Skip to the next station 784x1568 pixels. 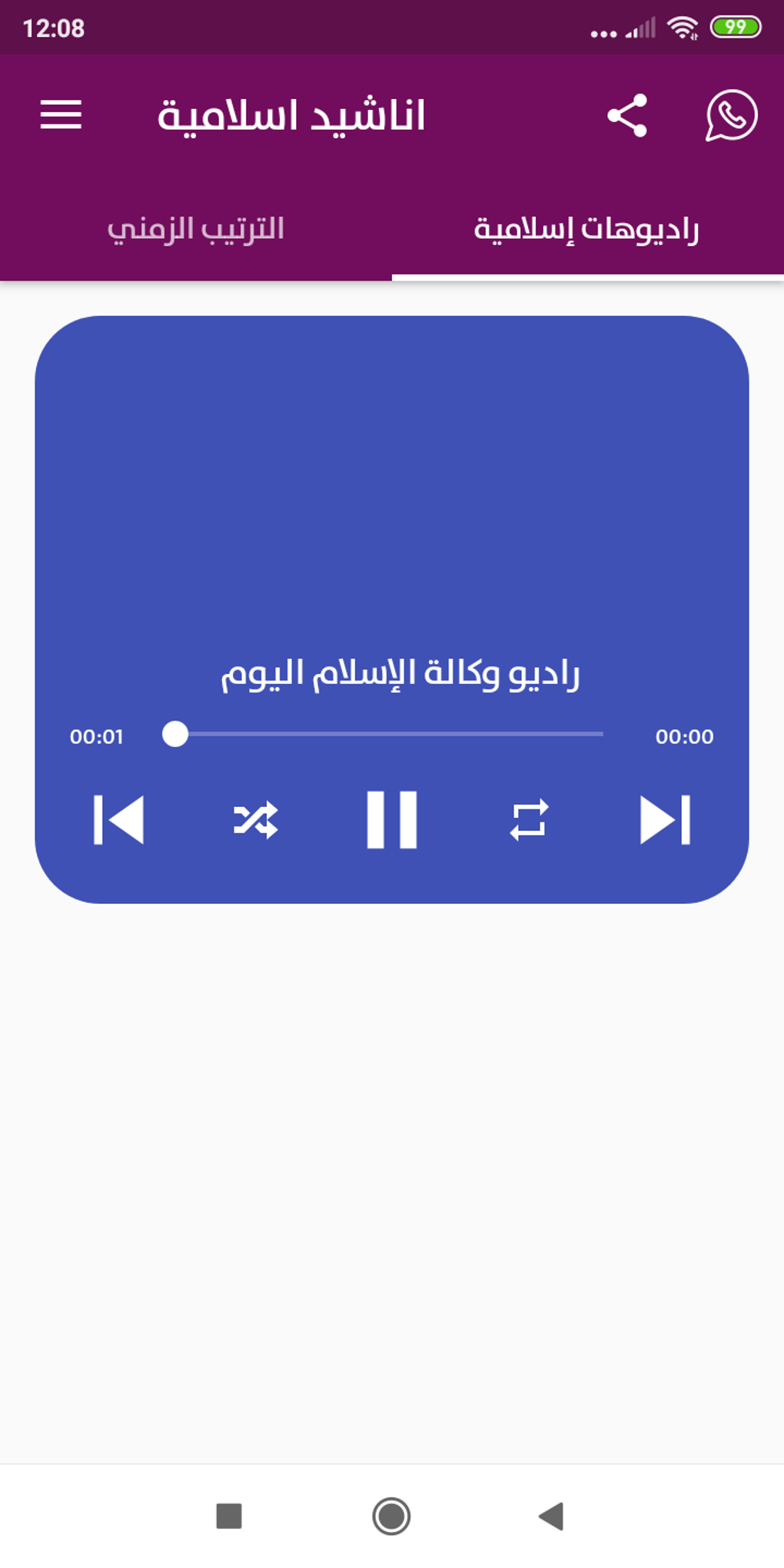coord(666,820)
